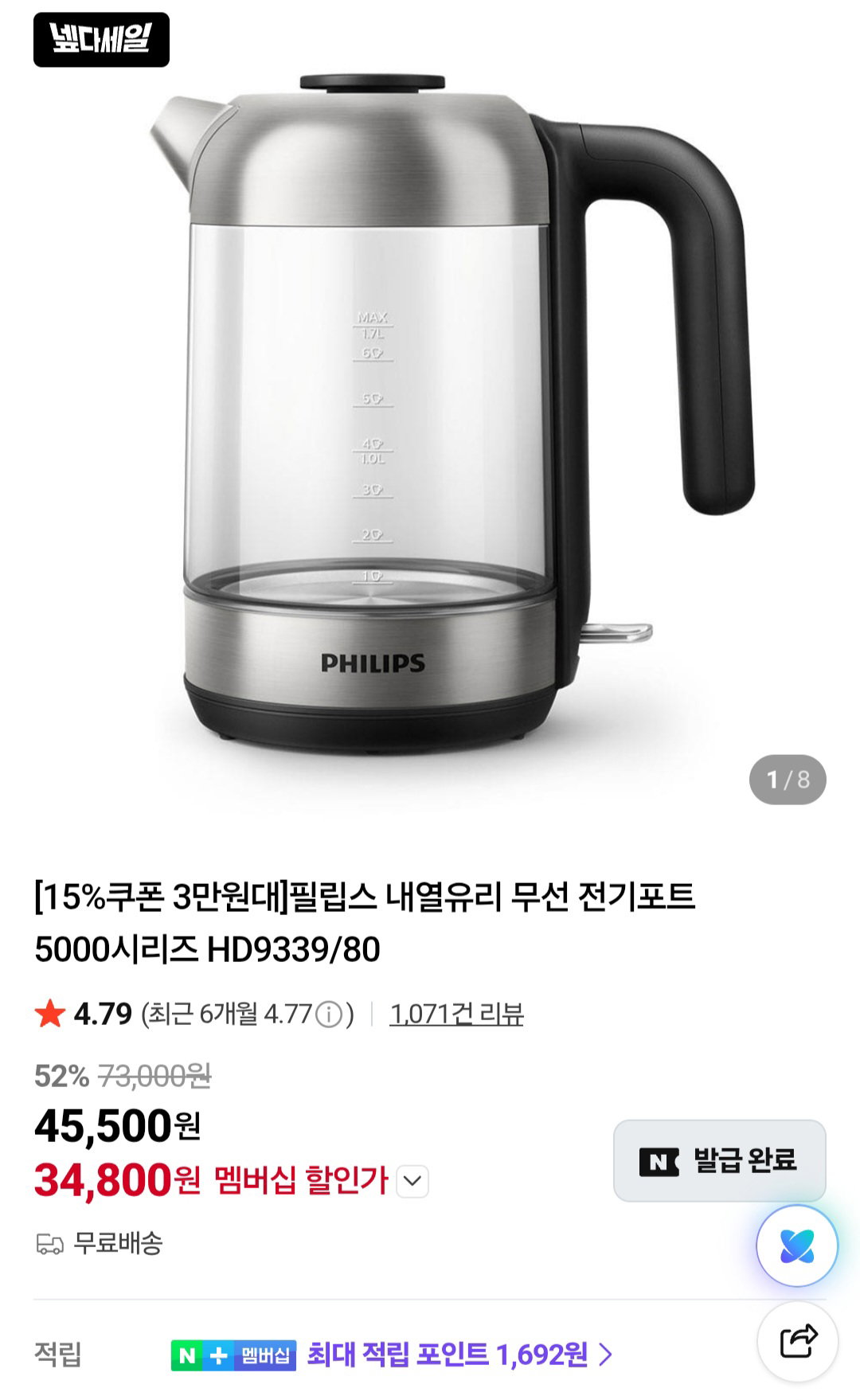
Task: Open the Philips kettle product image
Action: coord(430,414)
